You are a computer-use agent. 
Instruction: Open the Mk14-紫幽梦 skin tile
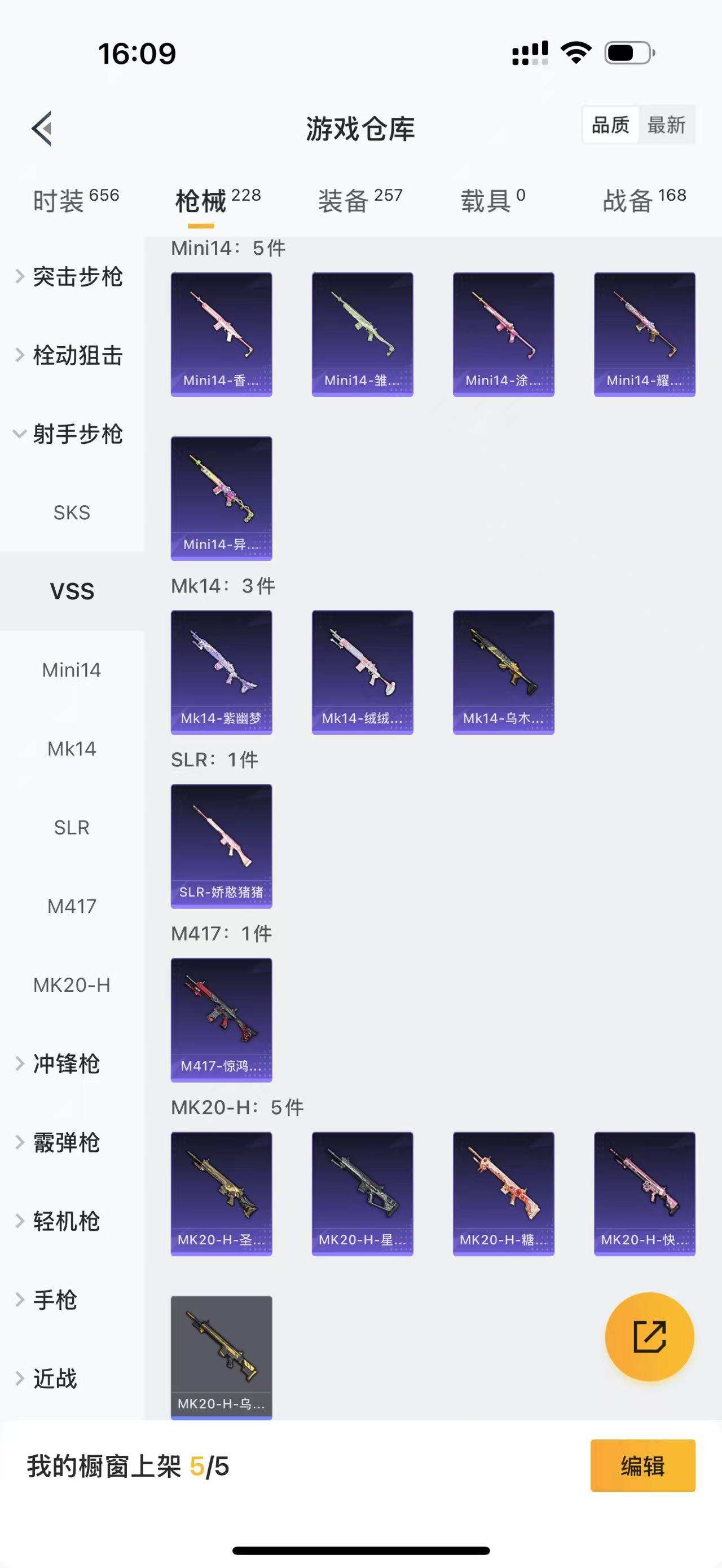221,672
